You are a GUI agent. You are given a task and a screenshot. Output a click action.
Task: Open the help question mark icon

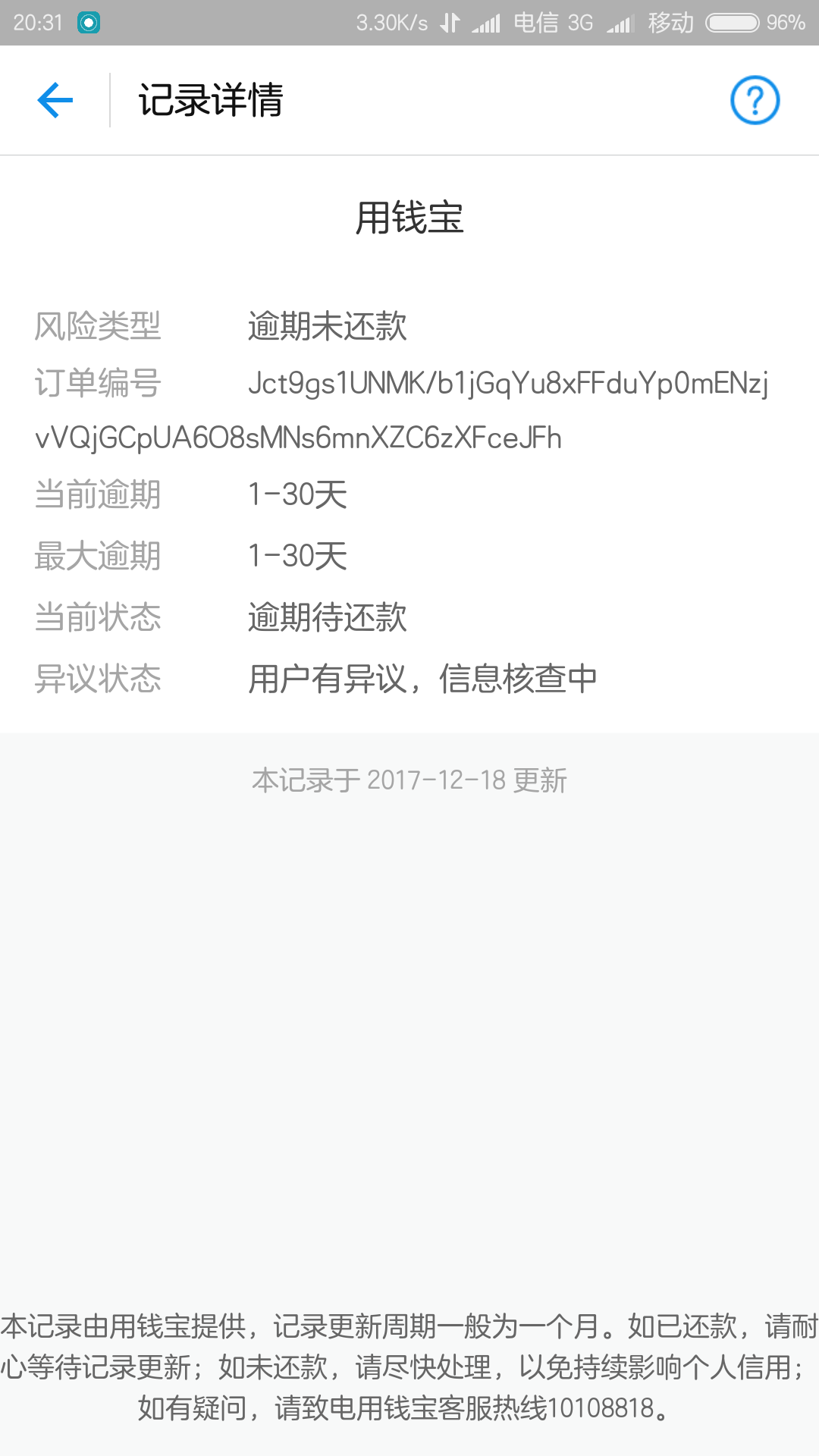tap(754, 99)
